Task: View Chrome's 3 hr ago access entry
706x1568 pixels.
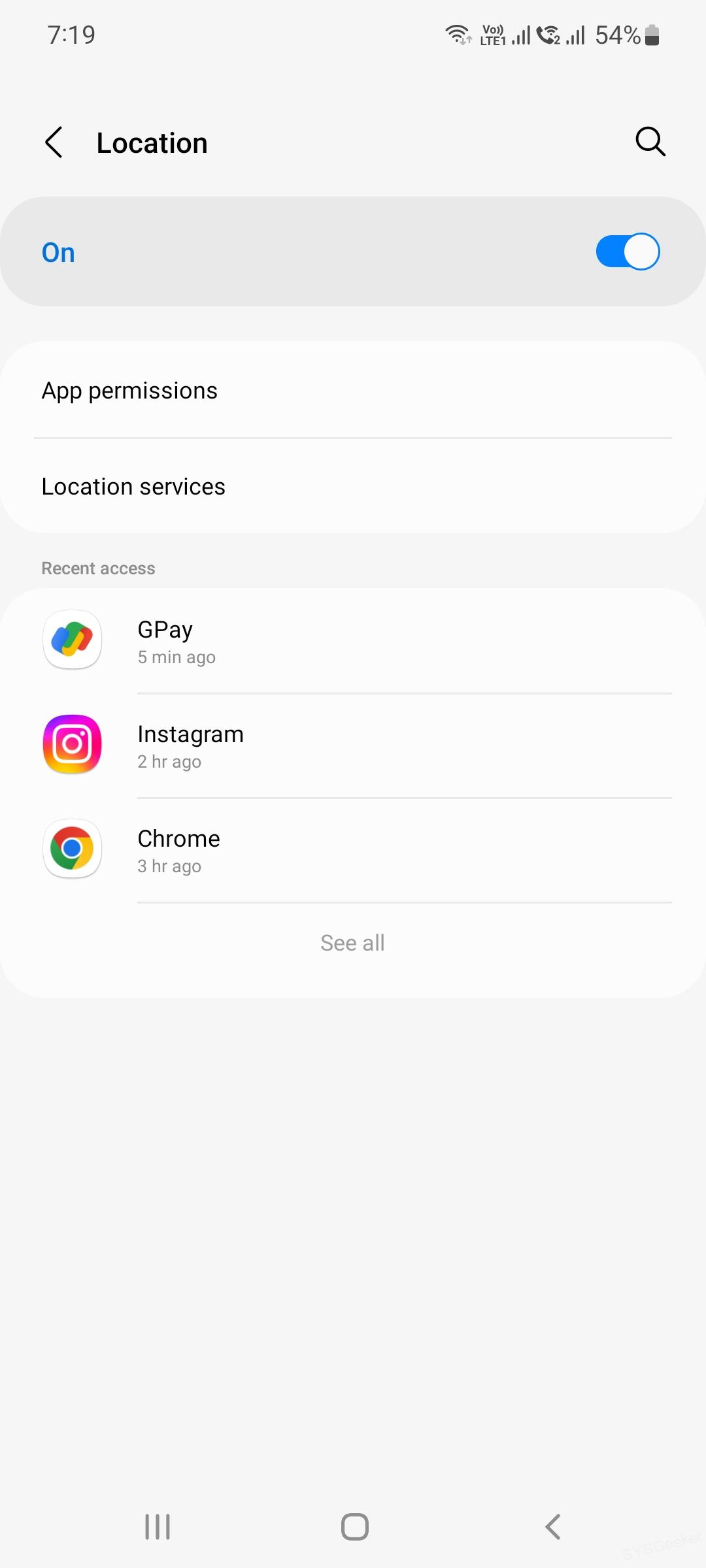Action: coord(169,866)
